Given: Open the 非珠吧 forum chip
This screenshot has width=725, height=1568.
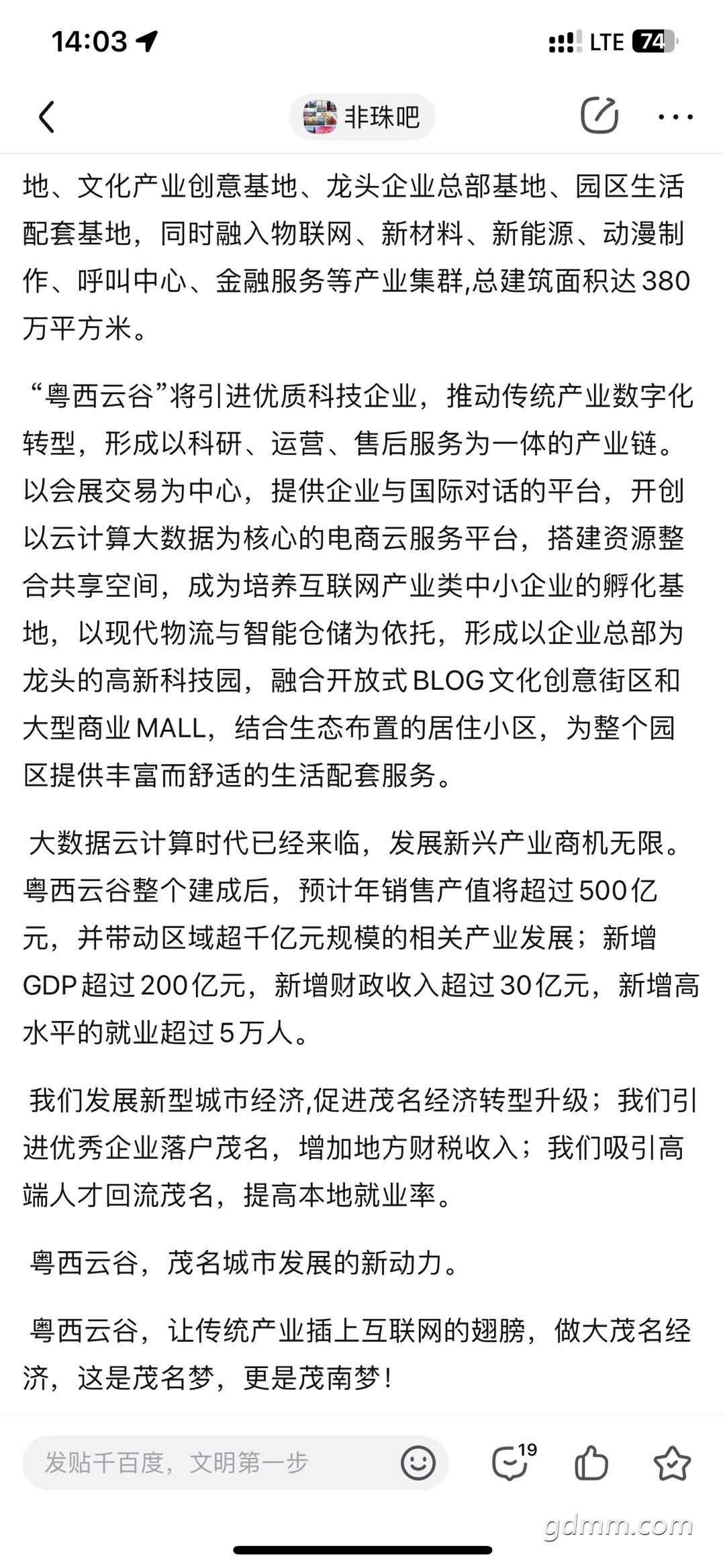Looking at the screenshot, I should coord(362,117).
